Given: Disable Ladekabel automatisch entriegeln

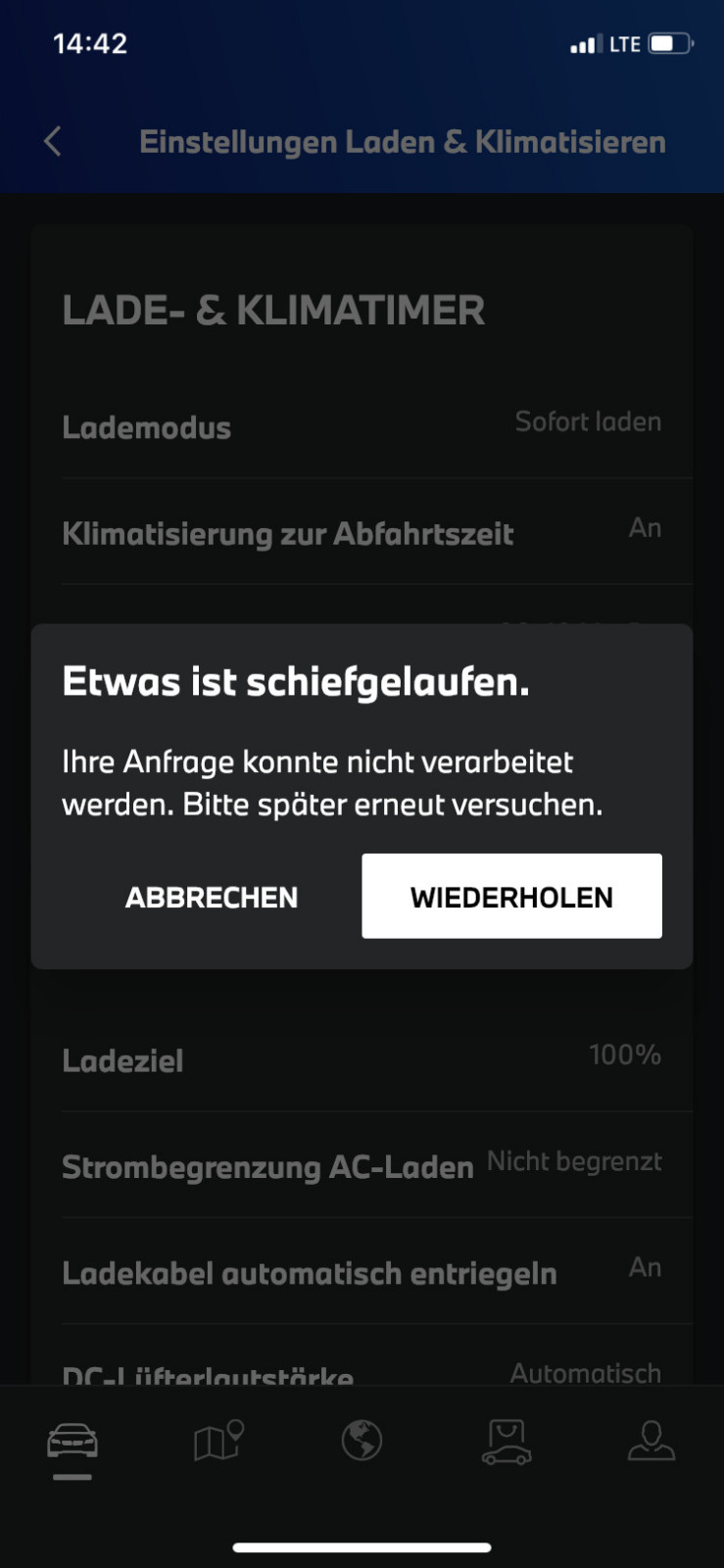Looking at the screenshot, I should (362, 1271).
